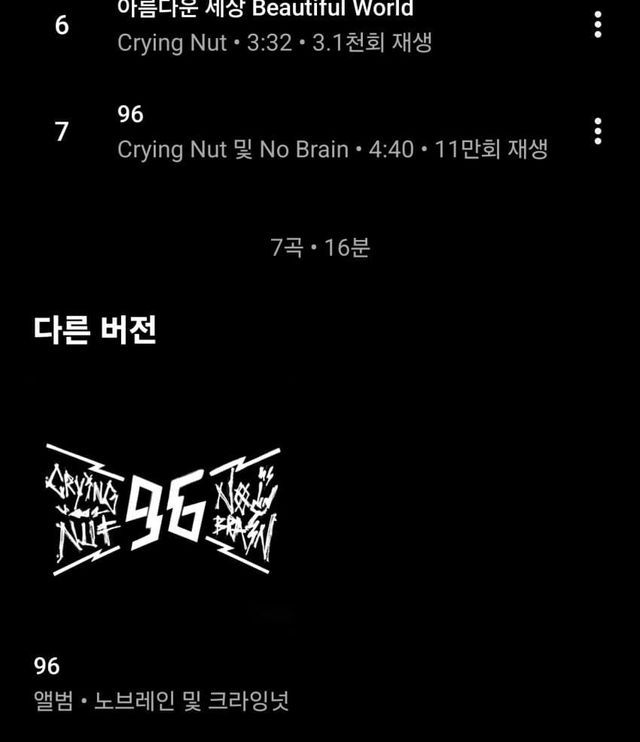This screenshot has height=742, width=640.
Task: Play track 7 titled 96
Action: point(300,131)
